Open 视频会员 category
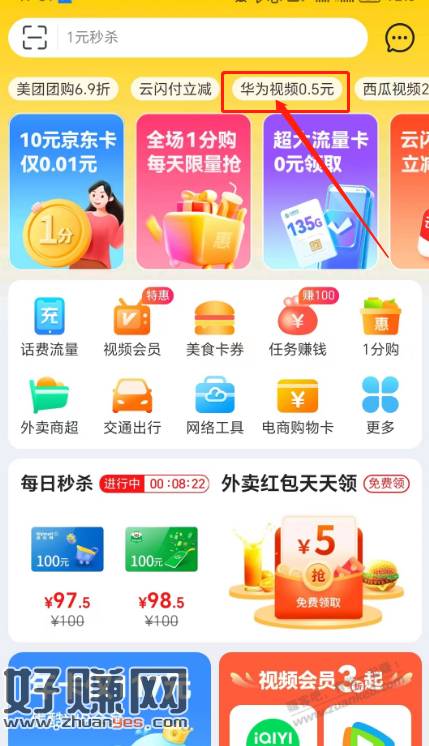The image size is (429, 746). coord(132,327)
